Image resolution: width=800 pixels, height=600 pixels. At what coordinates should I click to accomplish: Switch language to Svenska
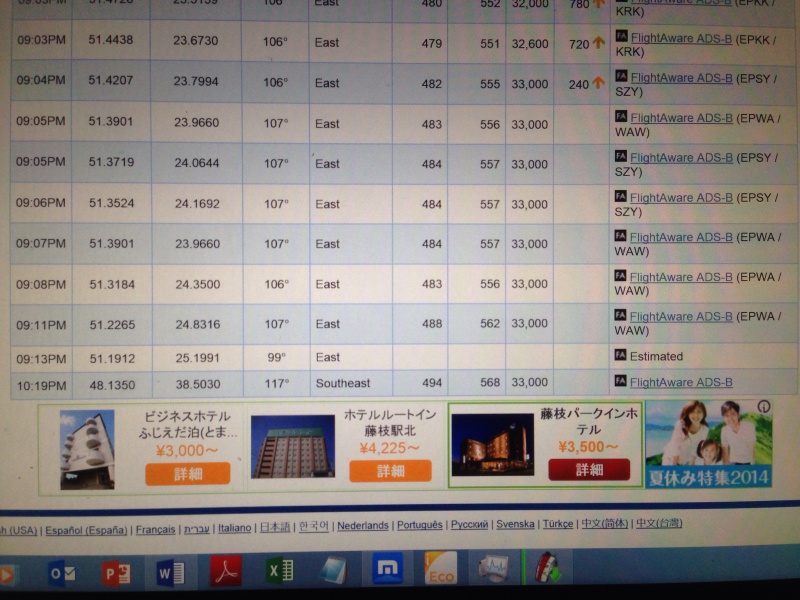click(x=515, y=524)
